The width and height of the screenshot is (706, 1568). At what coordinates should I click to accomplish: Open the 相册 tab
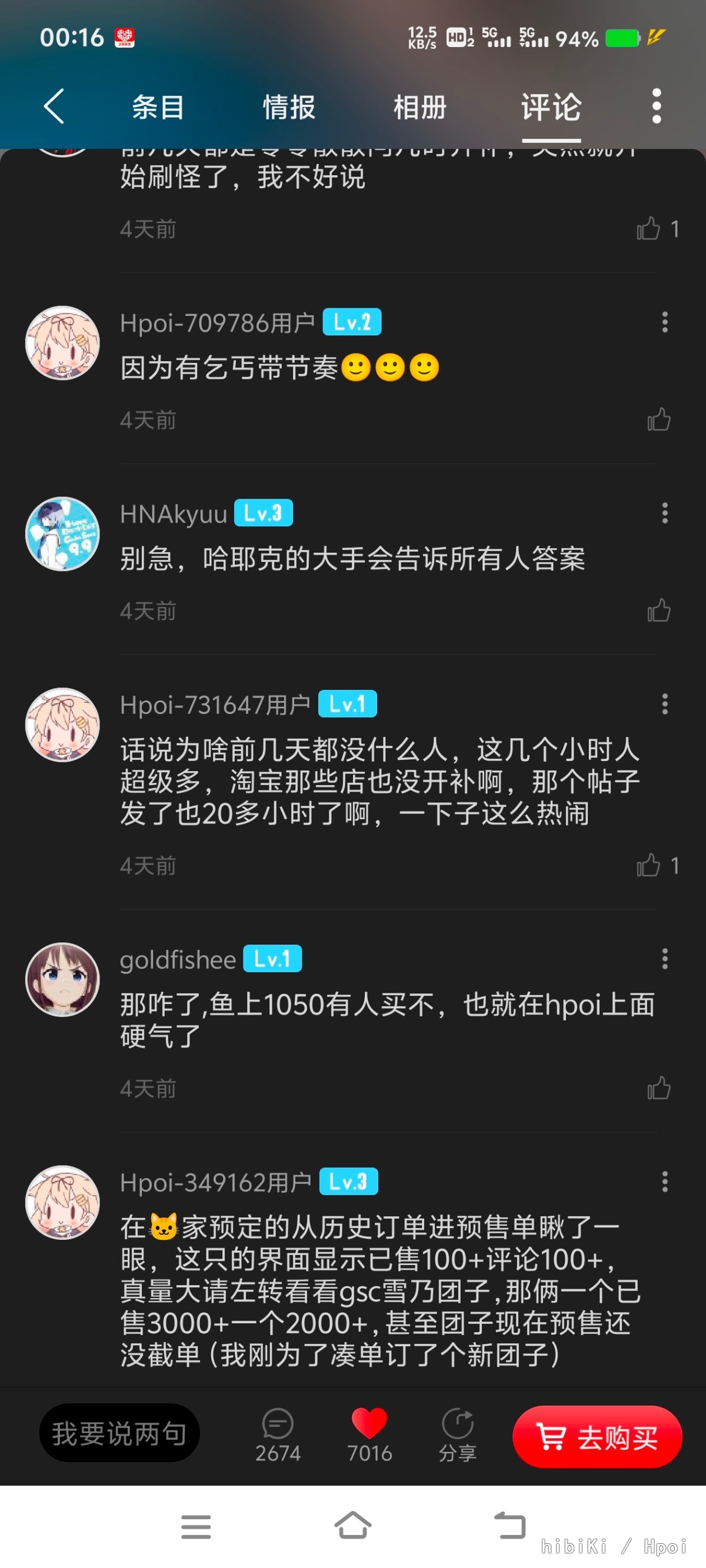419,108
